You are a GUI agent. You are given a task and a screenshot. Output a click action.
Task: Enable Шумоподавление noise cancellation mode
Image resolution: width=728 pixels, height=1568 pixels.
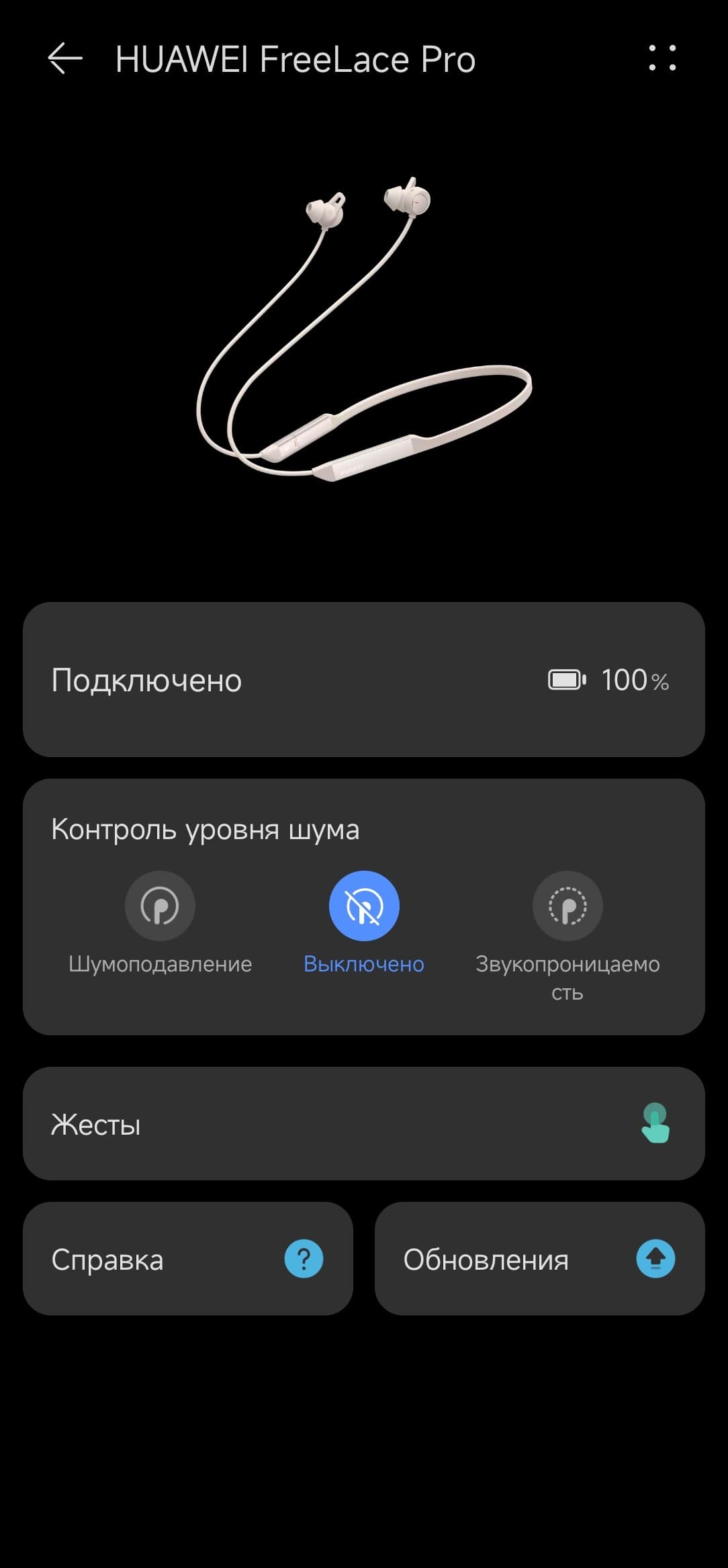[x=160, y=906]
